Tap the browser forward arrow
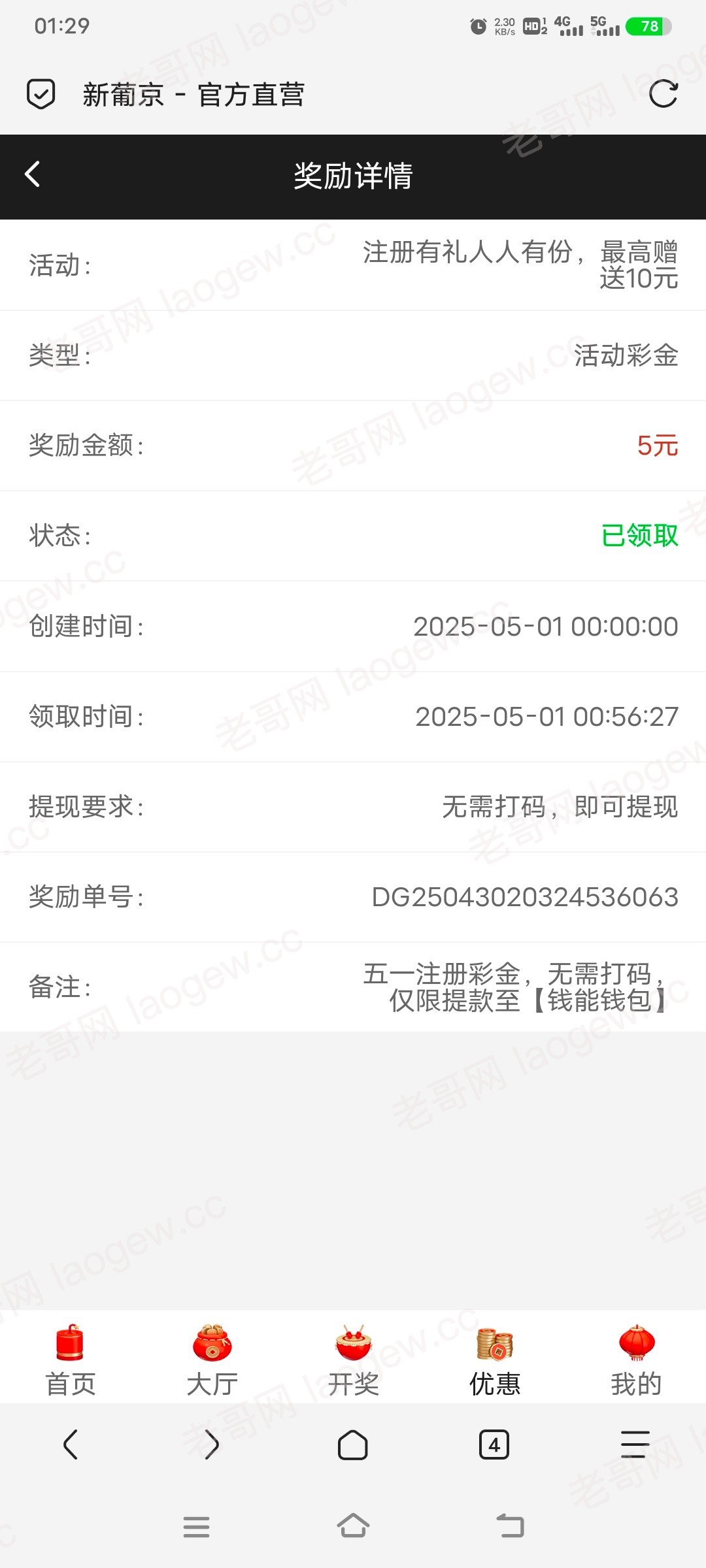Screen dimensions: 706x1568 [x=212, y=1445]
